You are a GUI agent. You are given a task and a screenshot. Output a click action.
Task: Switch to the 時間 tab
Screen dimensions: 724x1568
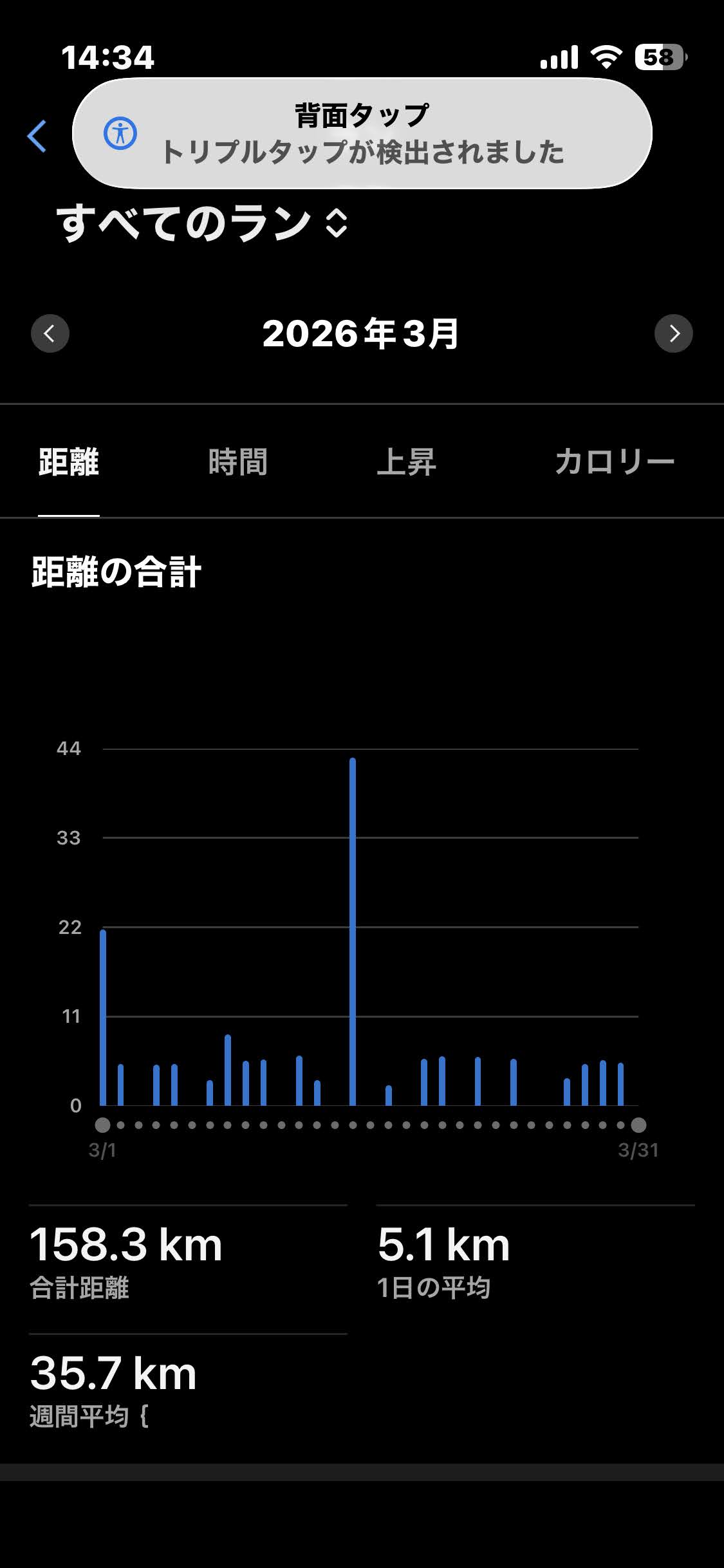(x=237, y=462)
